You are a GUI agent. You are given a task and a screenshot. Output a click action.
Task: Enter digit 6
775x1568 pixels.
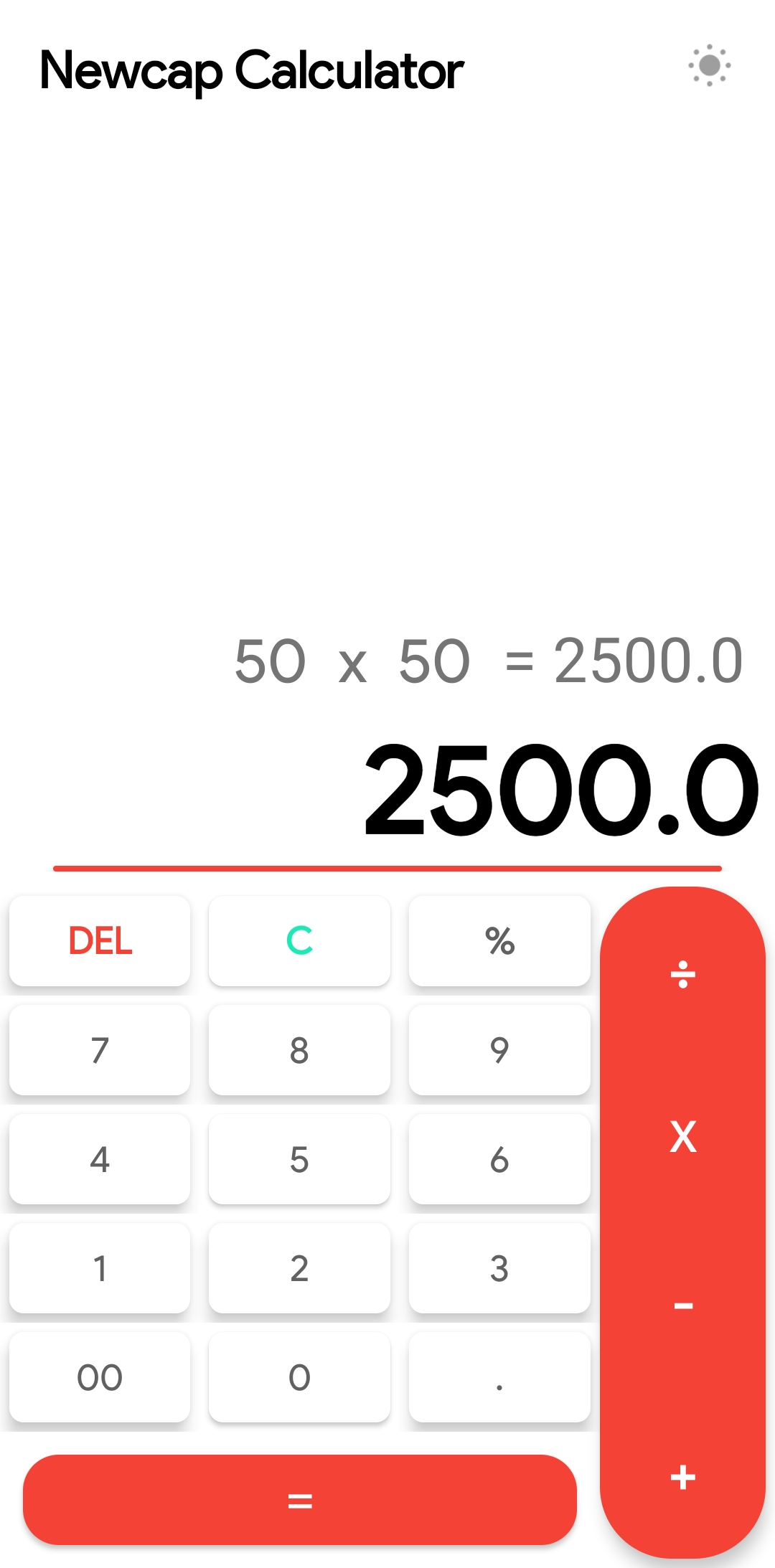point(499,1159)
